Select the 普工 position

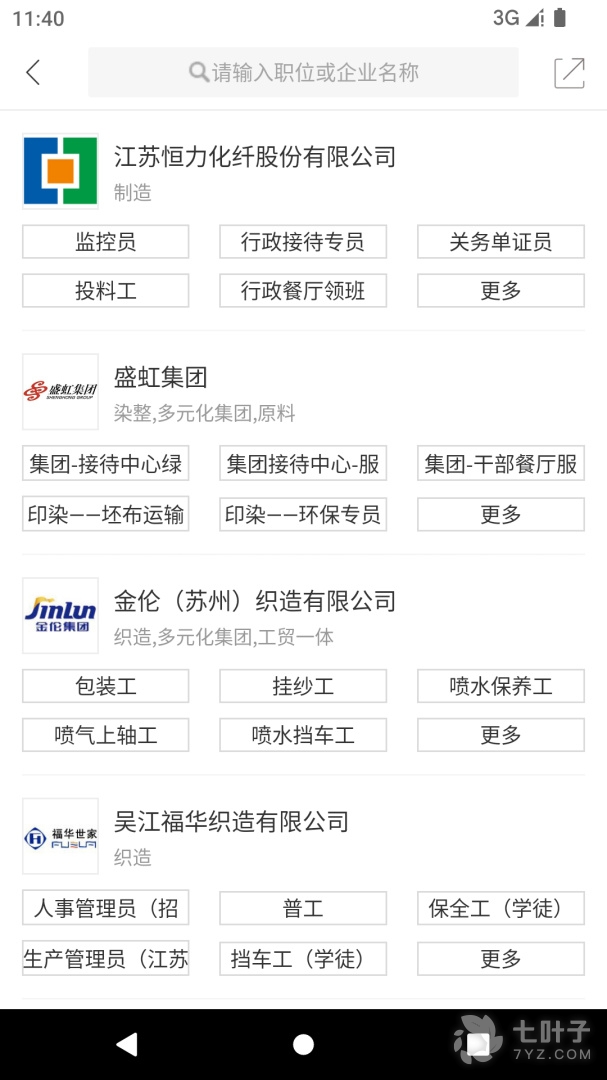(x=302, y=908)
